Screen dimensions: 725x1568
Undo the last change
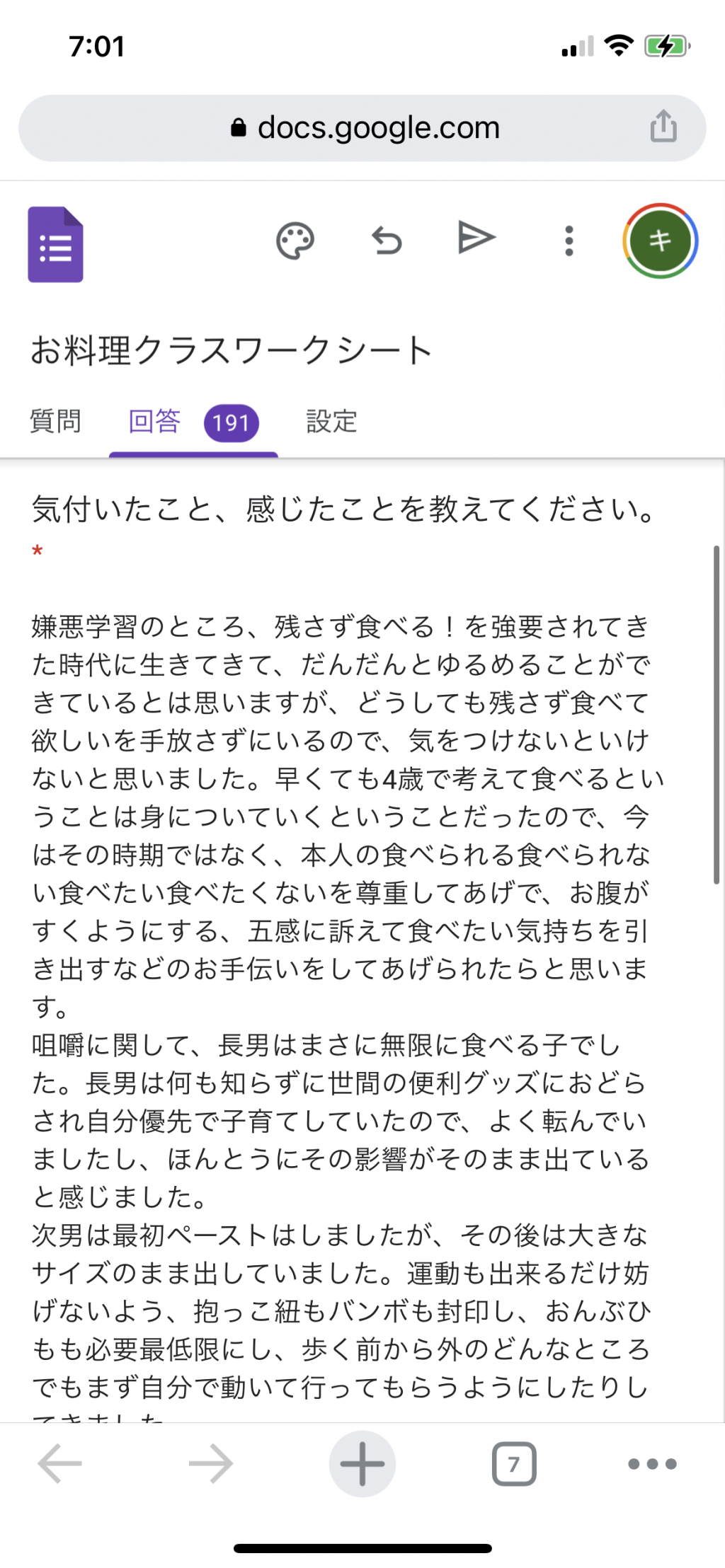tap(387, 241)
